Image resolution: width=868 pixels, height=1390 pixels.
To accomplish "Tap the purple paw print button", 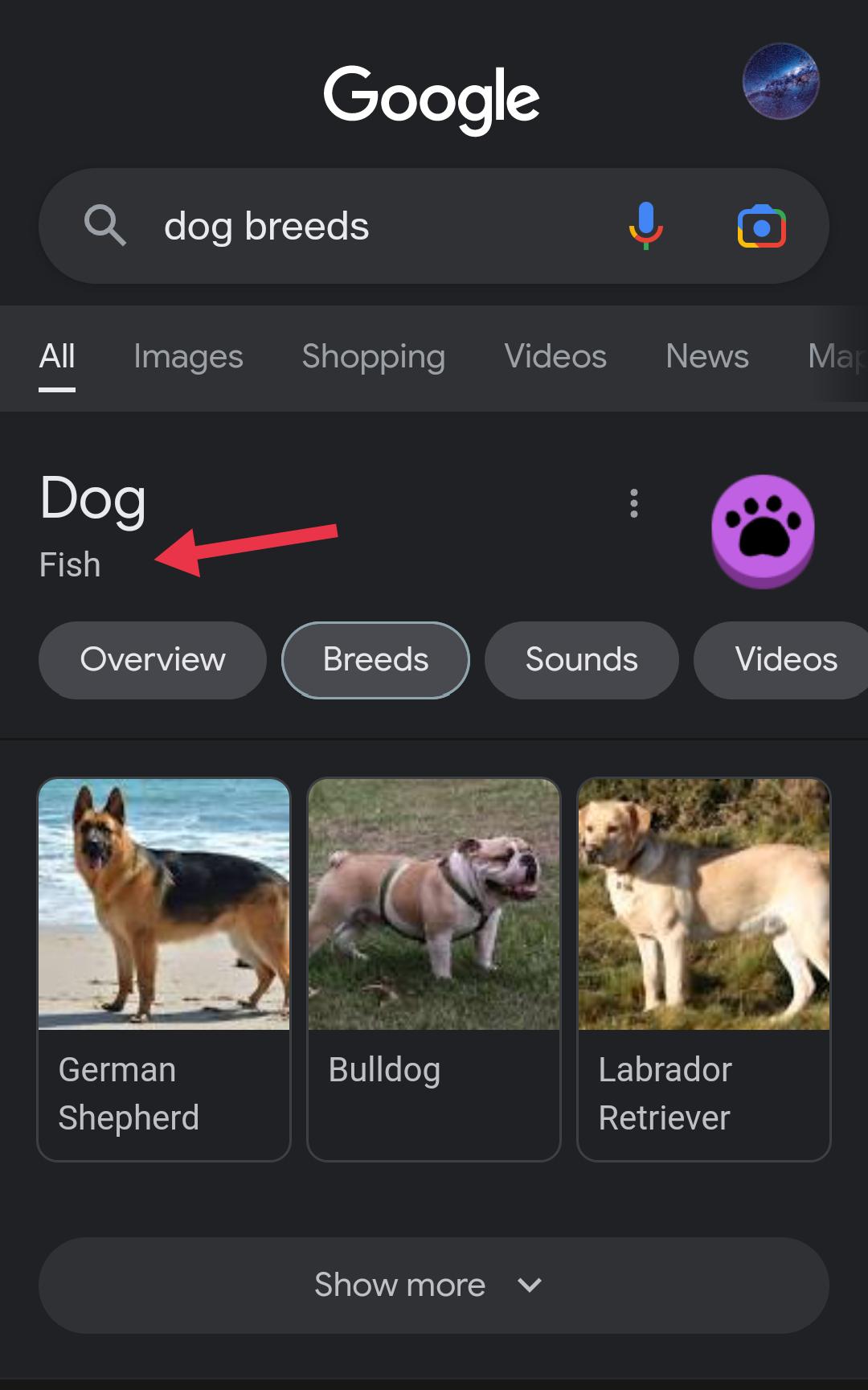I will pos(763,531).
